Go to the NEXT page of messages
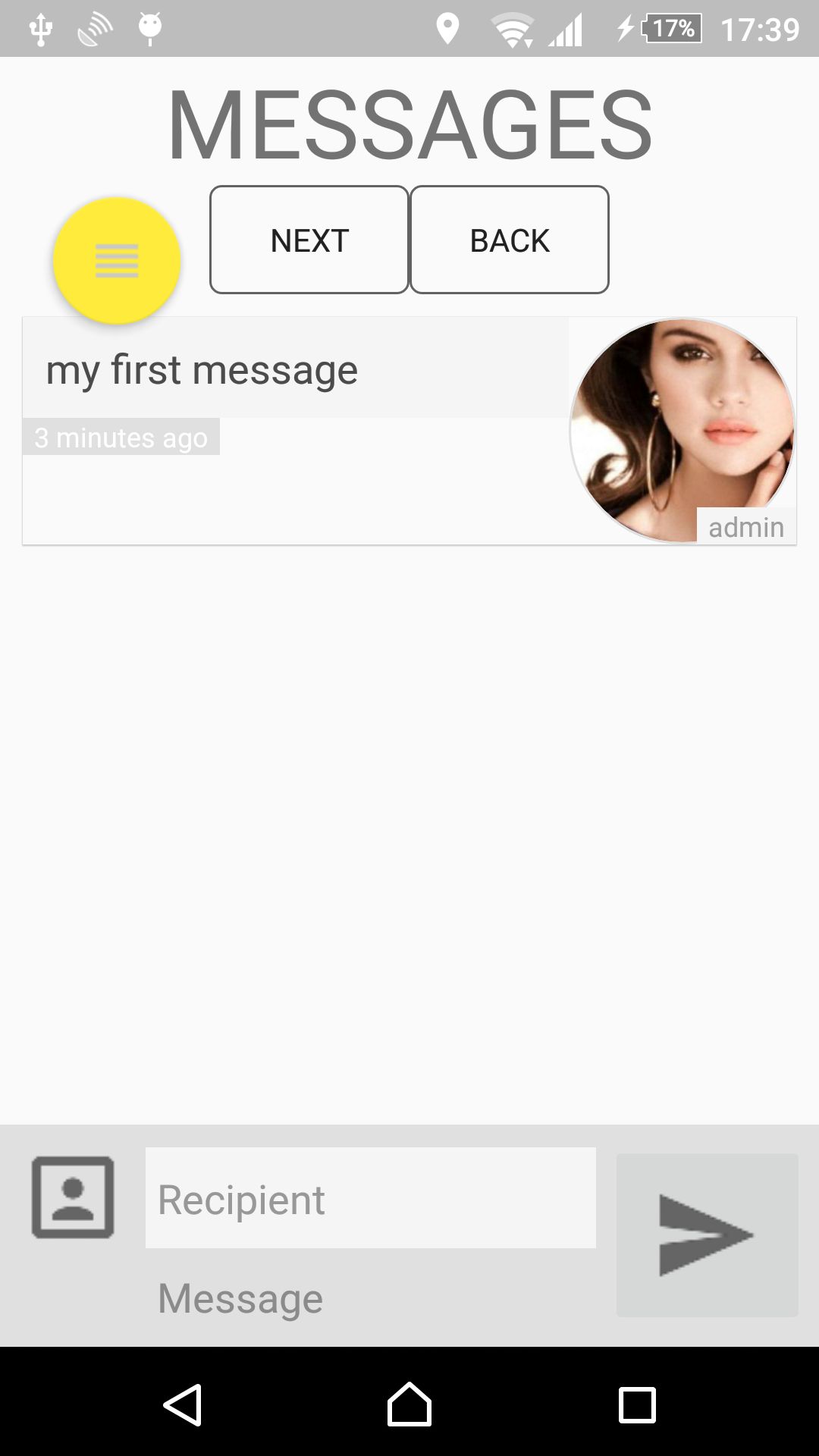The width and height of the screenshot is (819, 1456). click(x=309, y=240)
